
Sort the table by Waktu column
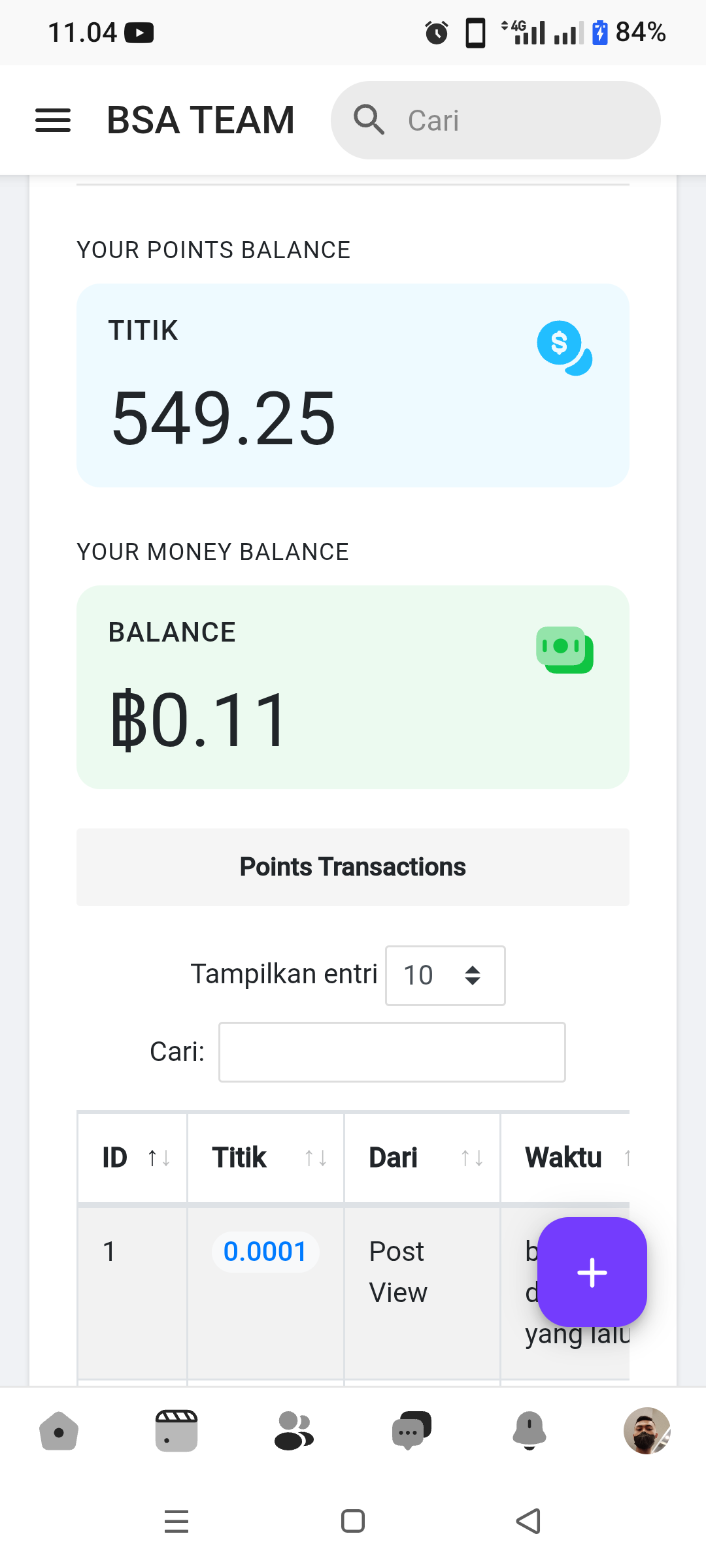pyautogui.click(x=565, y=1158)
